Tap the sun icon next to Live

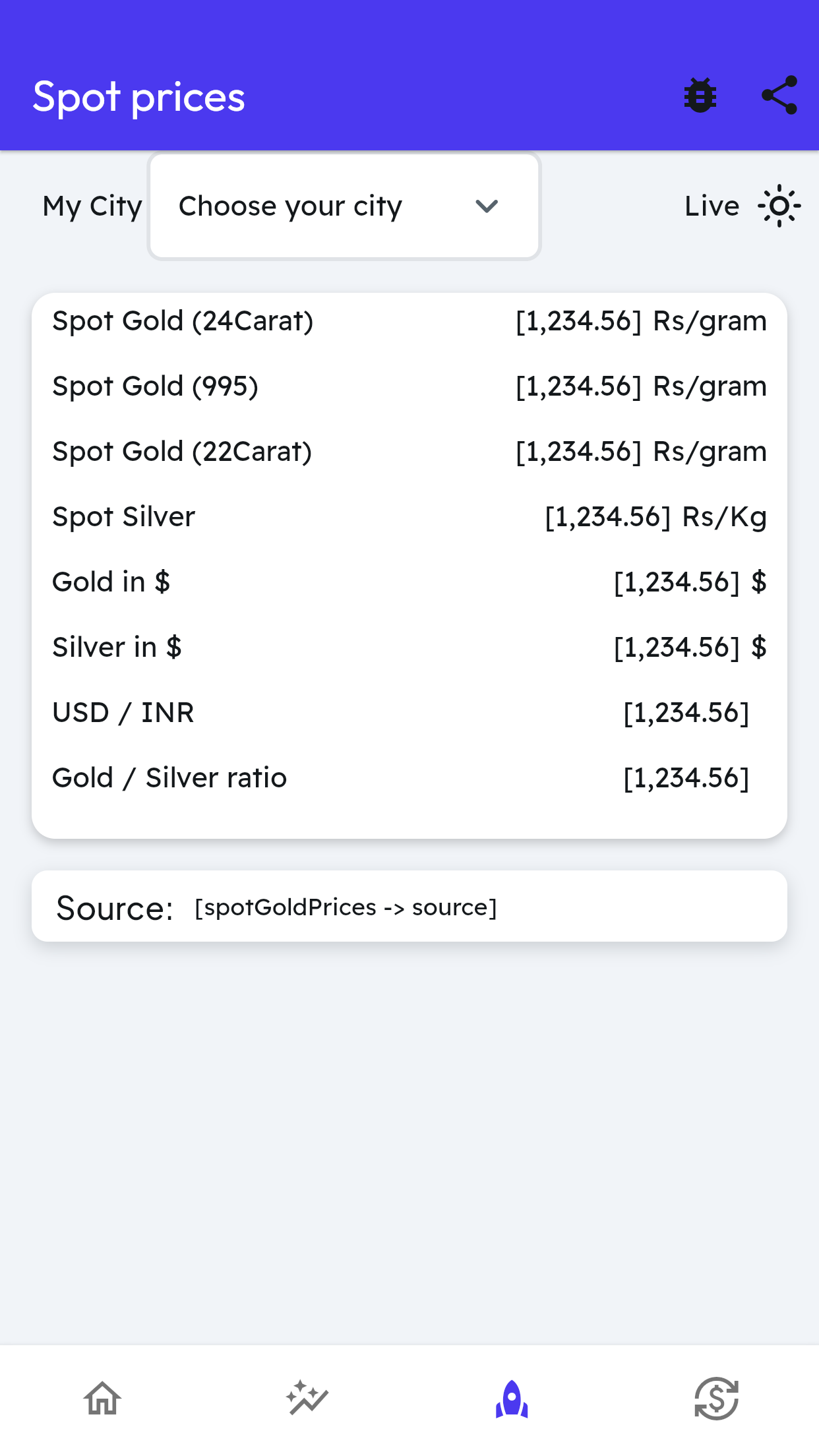click(x=779, y=206)
